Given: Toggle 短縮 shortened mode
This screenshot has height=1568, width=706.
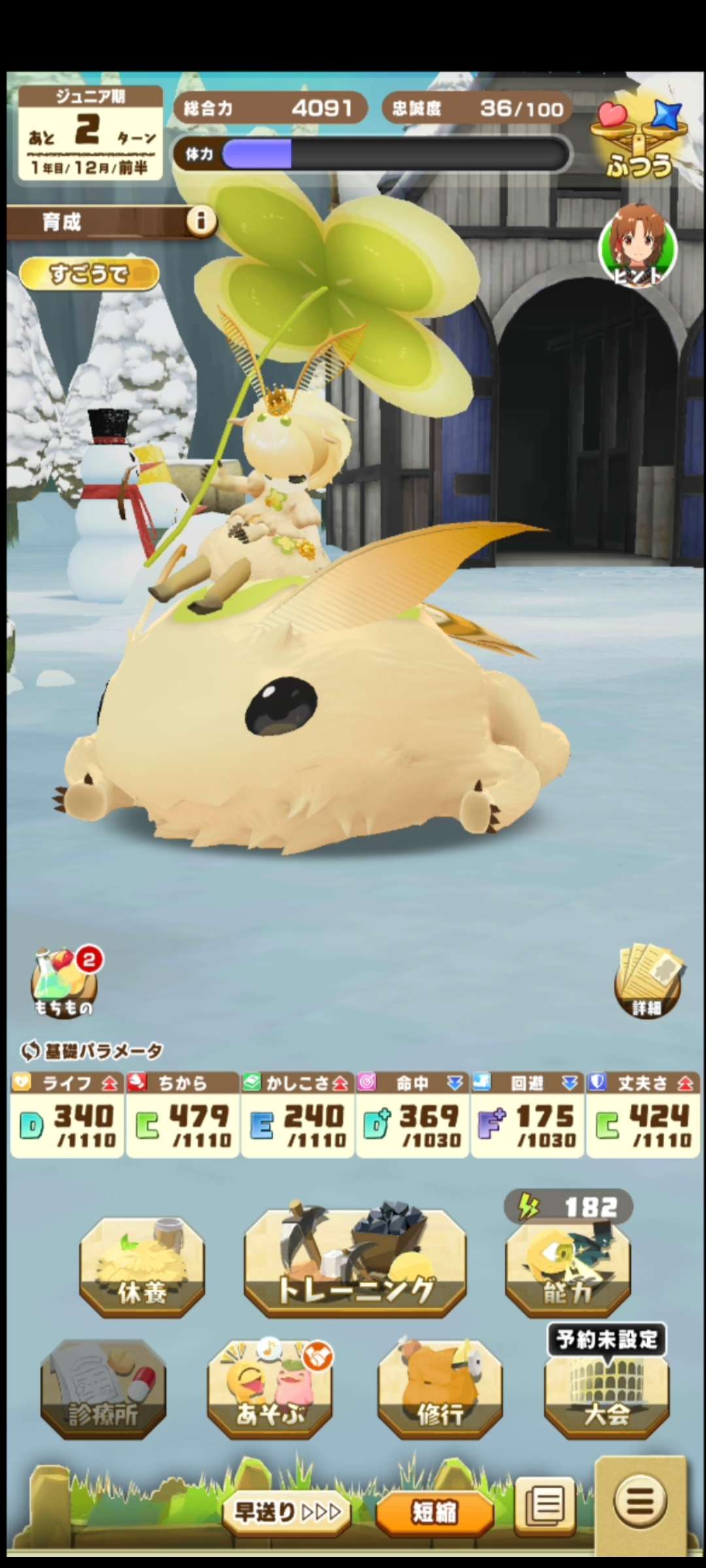Looking at the screenshot, I should click(435, 1512).
